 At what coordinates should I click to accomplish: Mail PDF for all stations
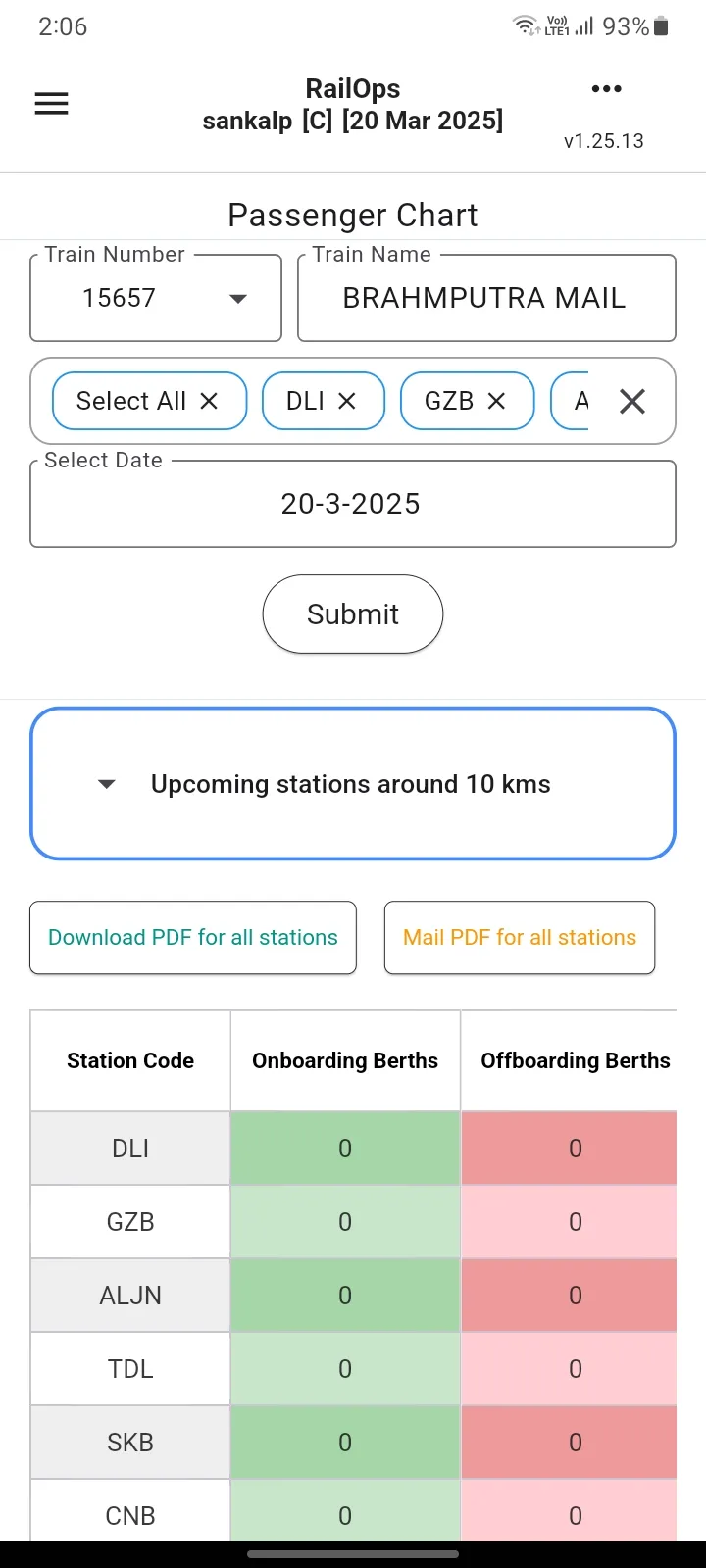coord(520,938)
